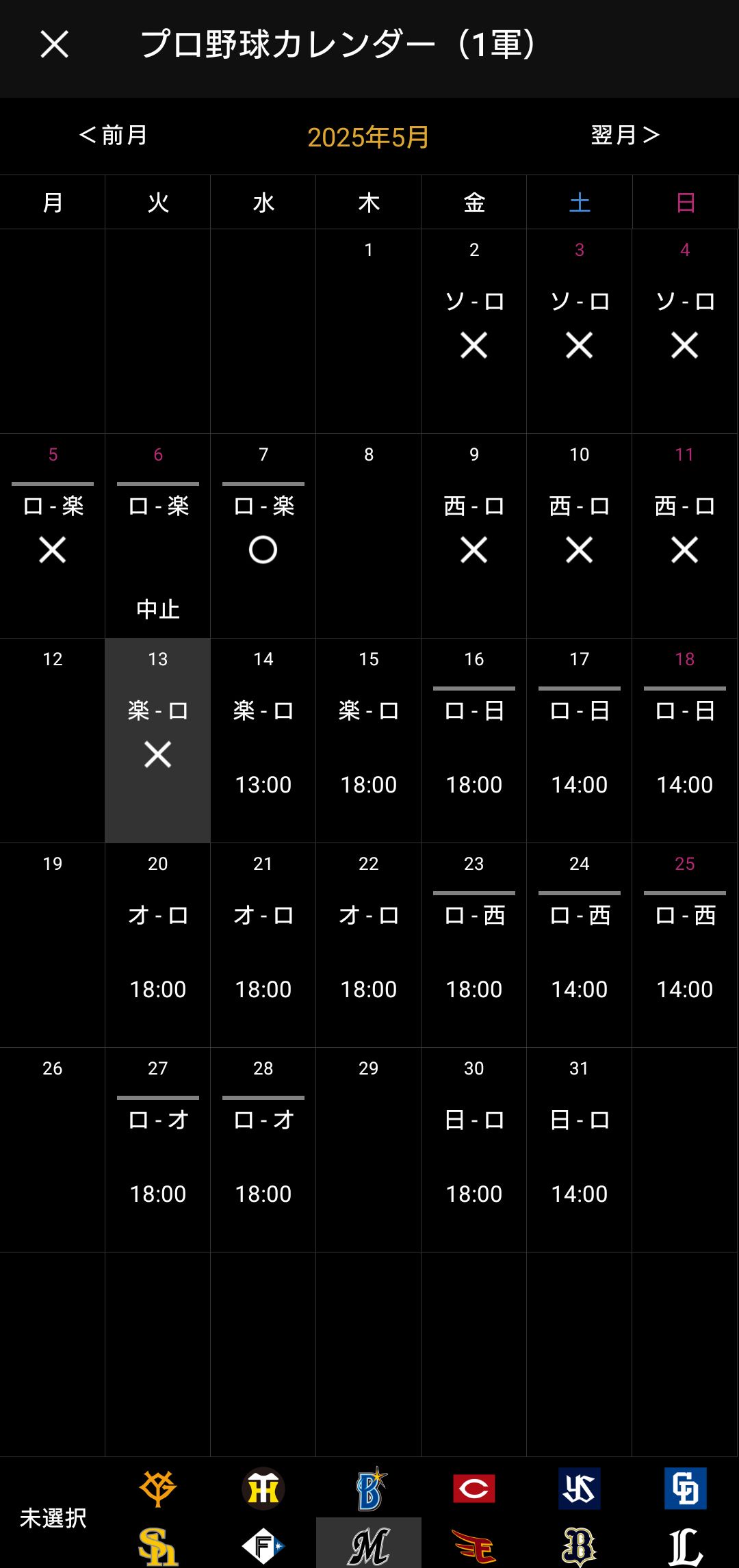
Task: Select the Nippon-Ham Fighters team logo
Action: click(x=263, y=1546)
